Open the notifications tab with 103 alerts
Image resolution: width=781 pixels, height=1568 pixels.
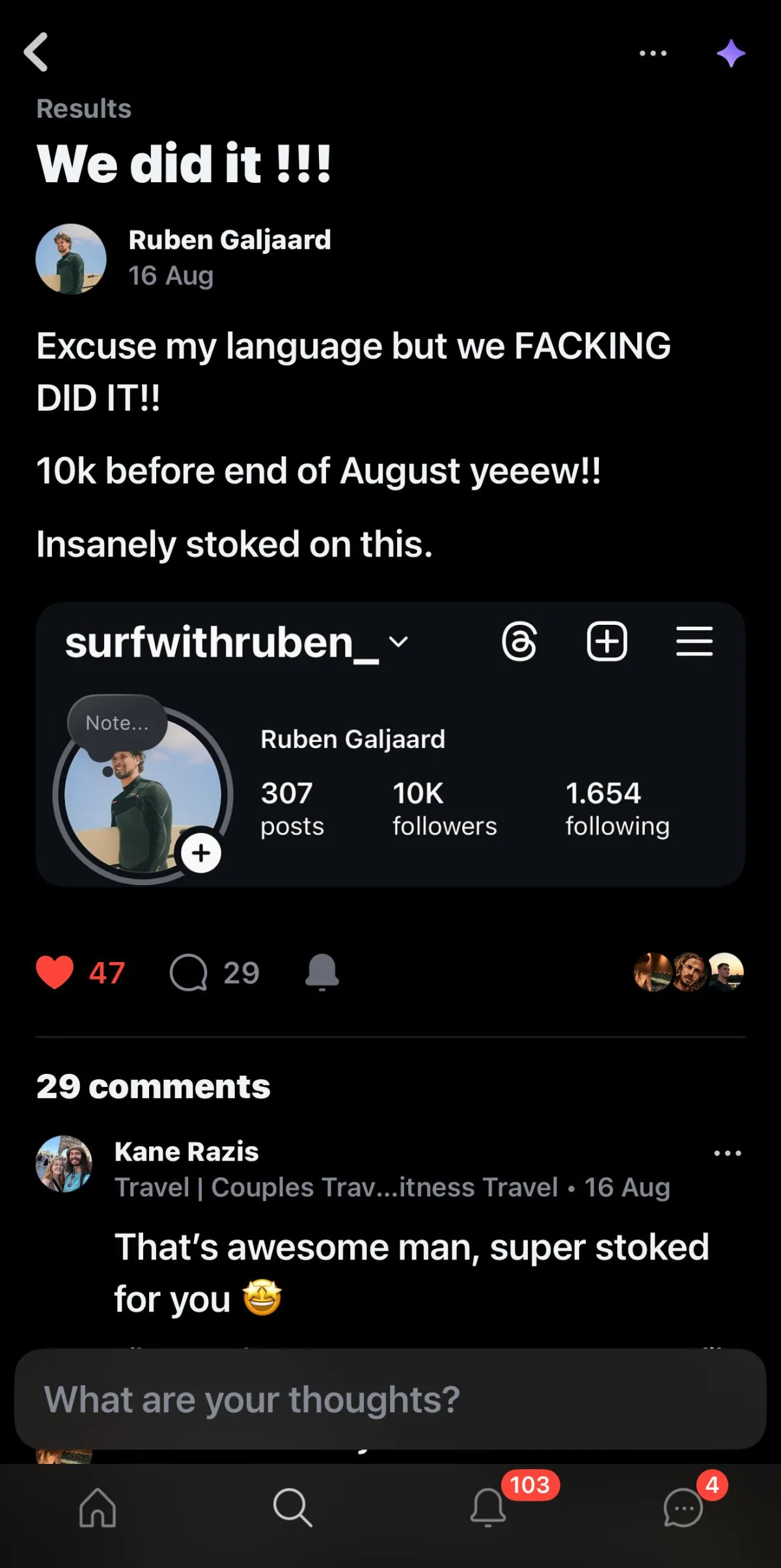point(488,1507)
